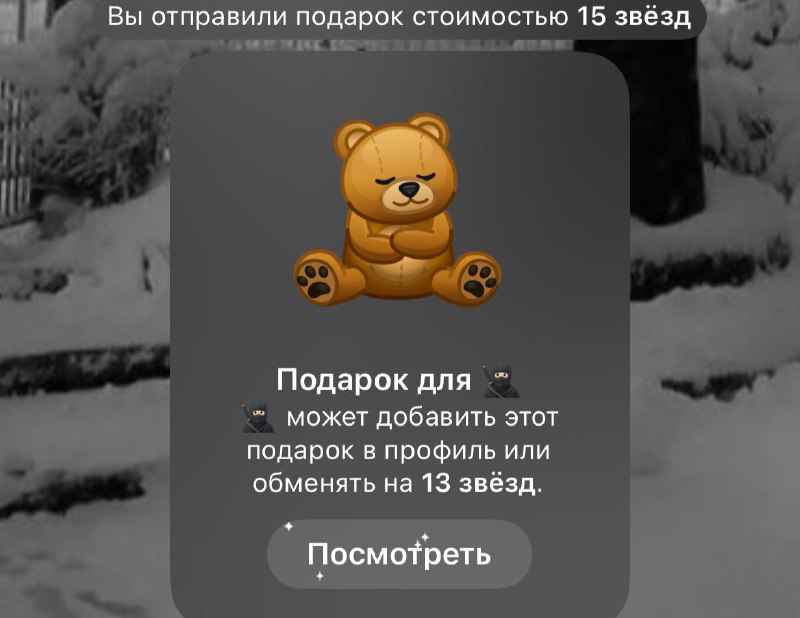
Task: Tap the Посмотреть button on the gift
Action: click(x=398, y=554)
